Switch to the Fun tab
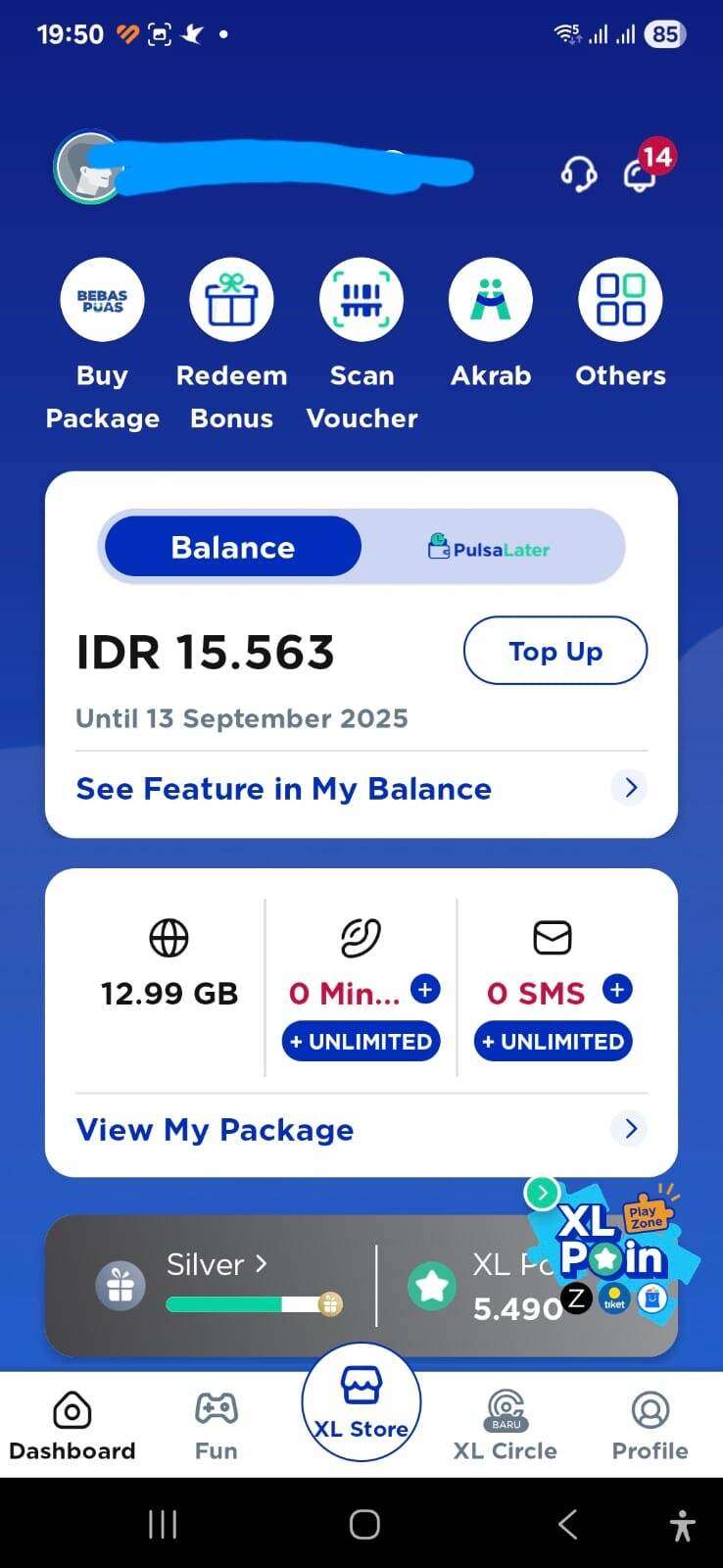Viewport: 723px width, 1568px height. (x=217, y=1427)
